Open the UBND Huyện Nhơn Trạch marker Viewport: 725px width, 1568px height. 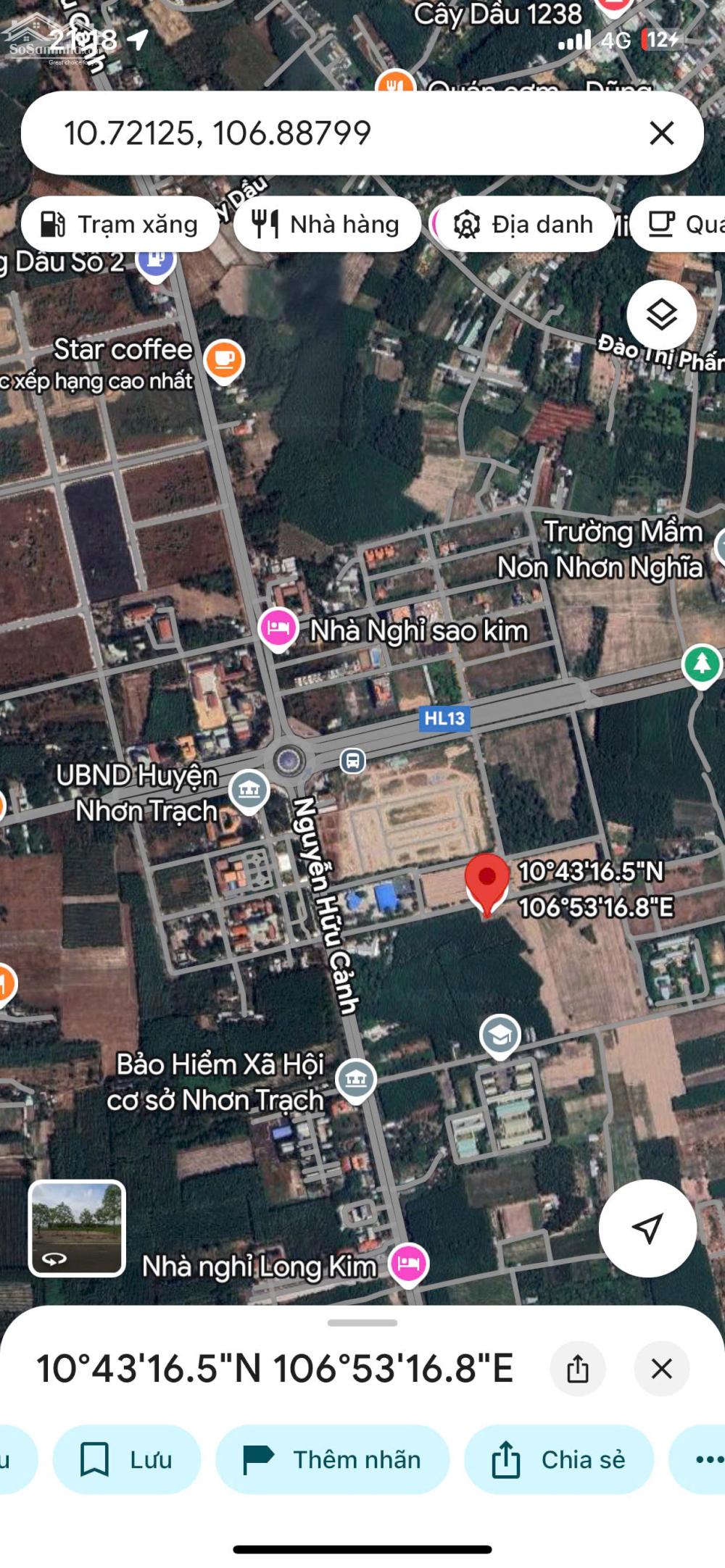tap(249, 789)
